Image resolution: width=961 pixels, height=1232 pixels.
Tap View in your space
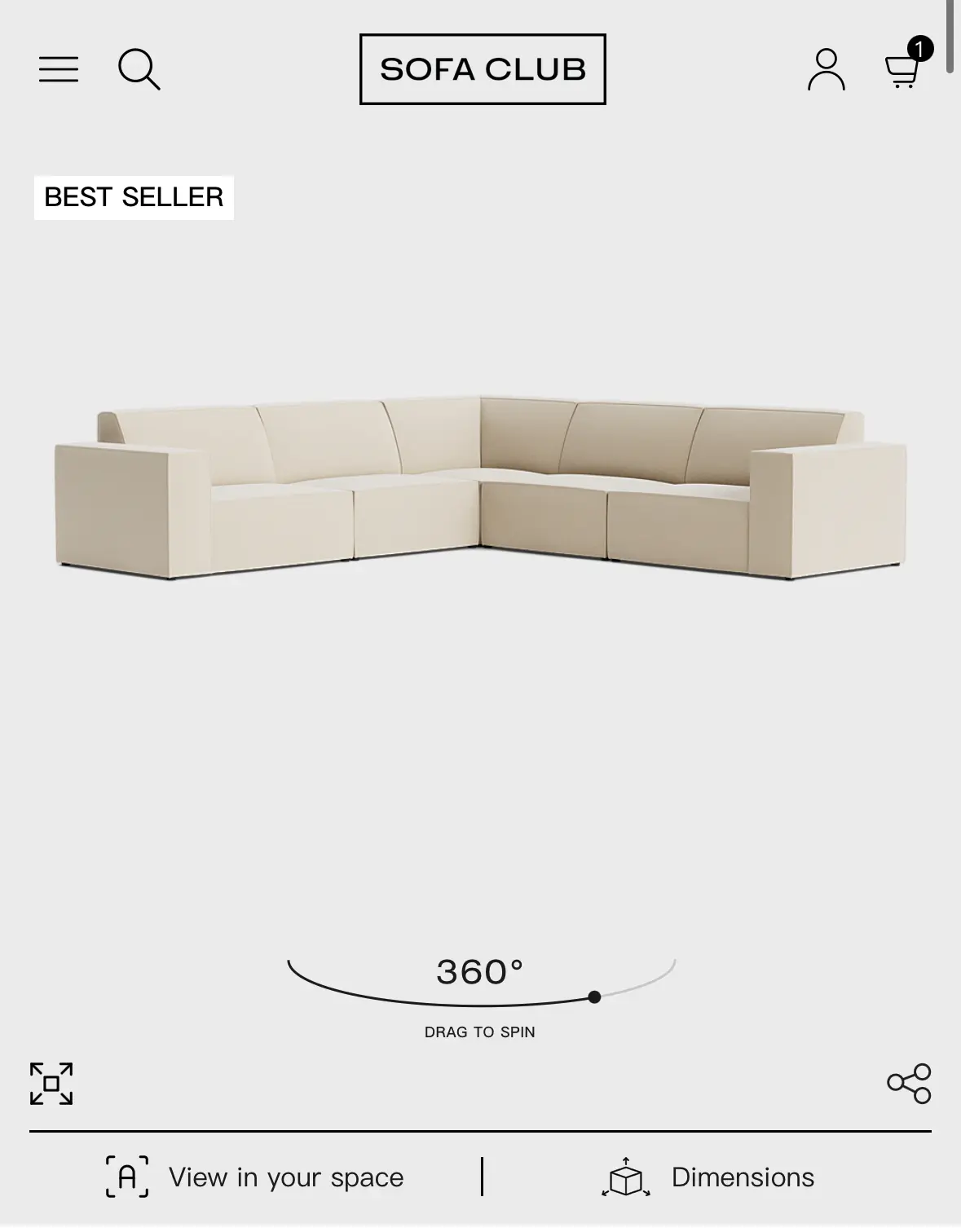(x=255, y=1177)
